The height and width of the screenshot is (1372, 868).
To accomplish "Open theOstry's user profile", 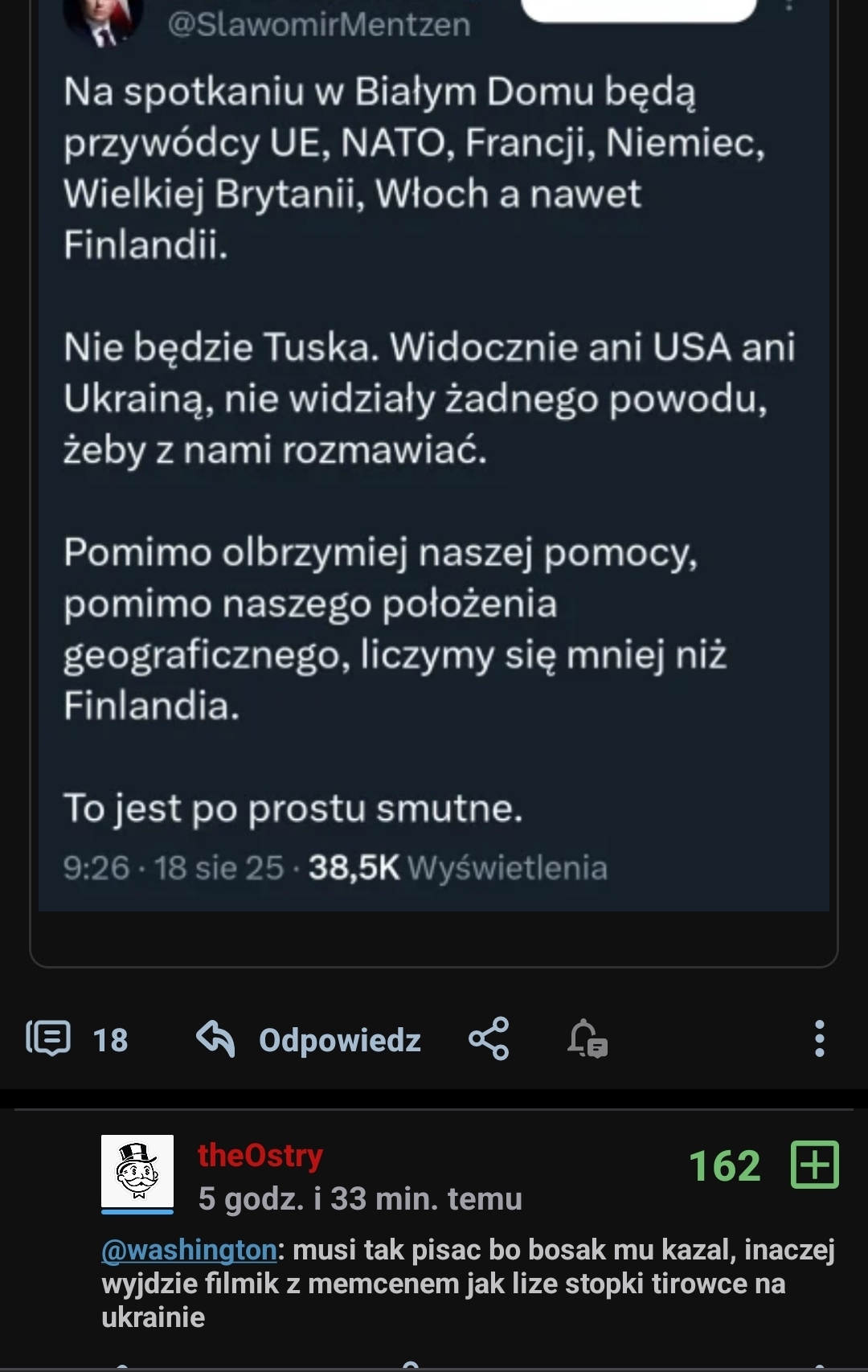I will pyautogui.click(x=260, y=1156).
